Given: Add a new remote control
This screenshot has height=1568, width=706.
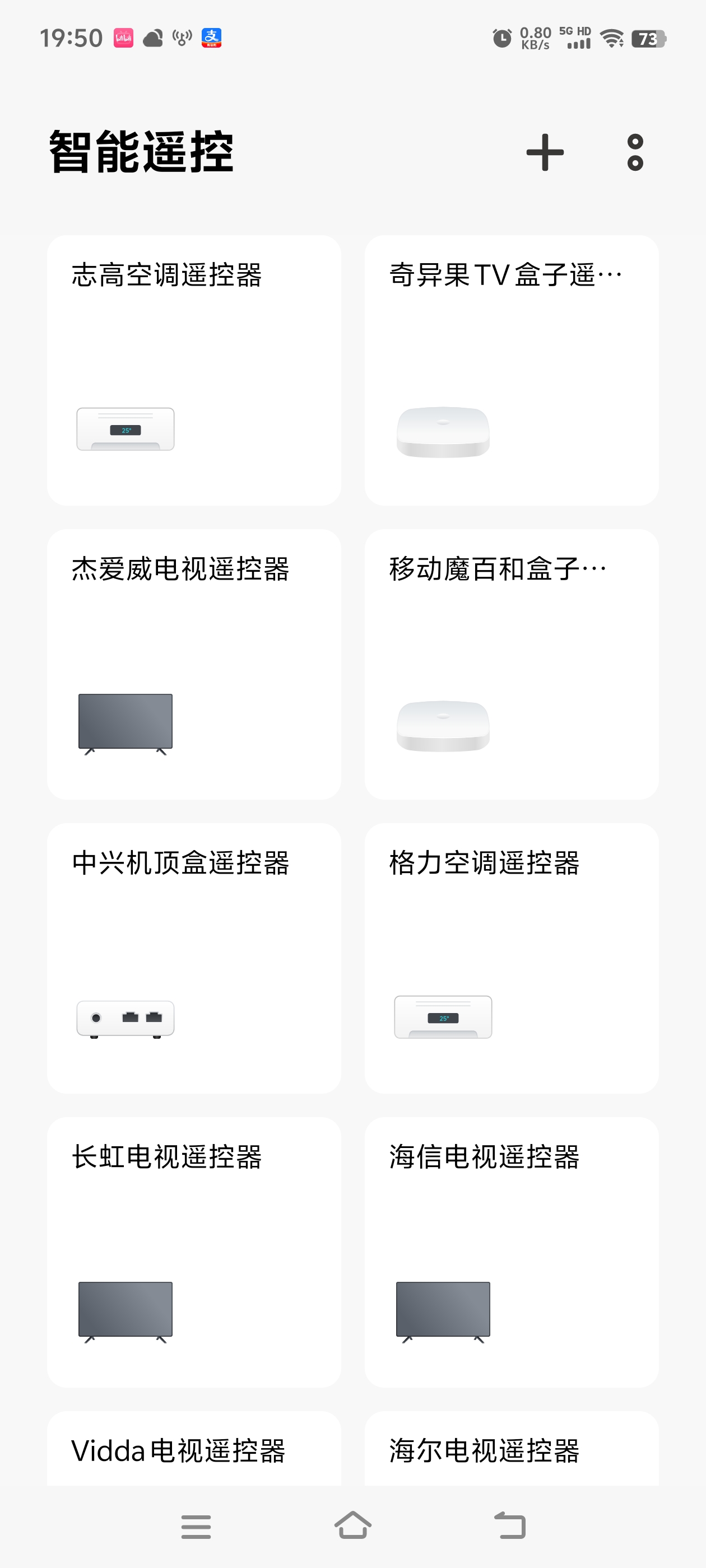Looking at the screenshot, I should click(545, 152).
